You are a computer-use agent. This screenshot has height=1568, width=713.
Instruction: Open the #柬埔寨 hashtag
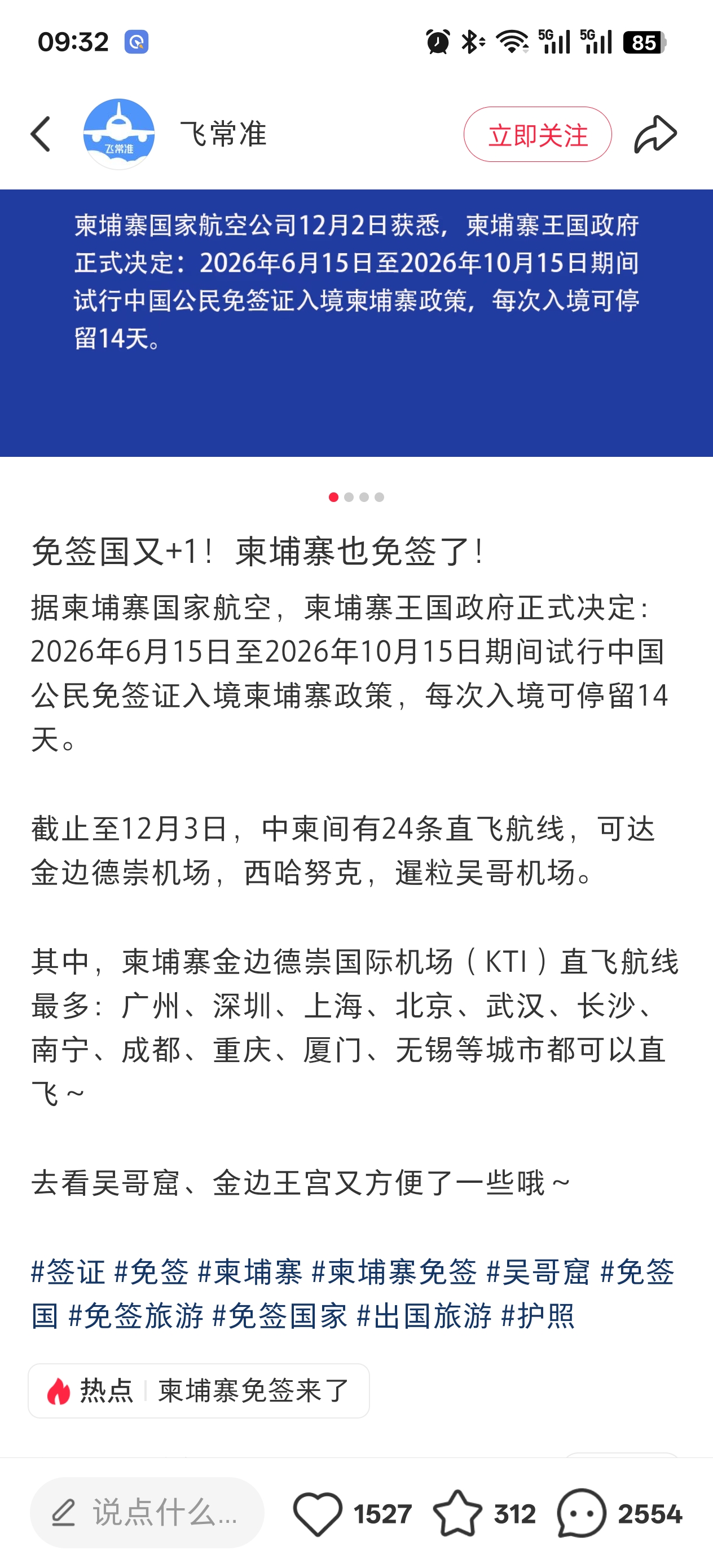coord(250,1272)
